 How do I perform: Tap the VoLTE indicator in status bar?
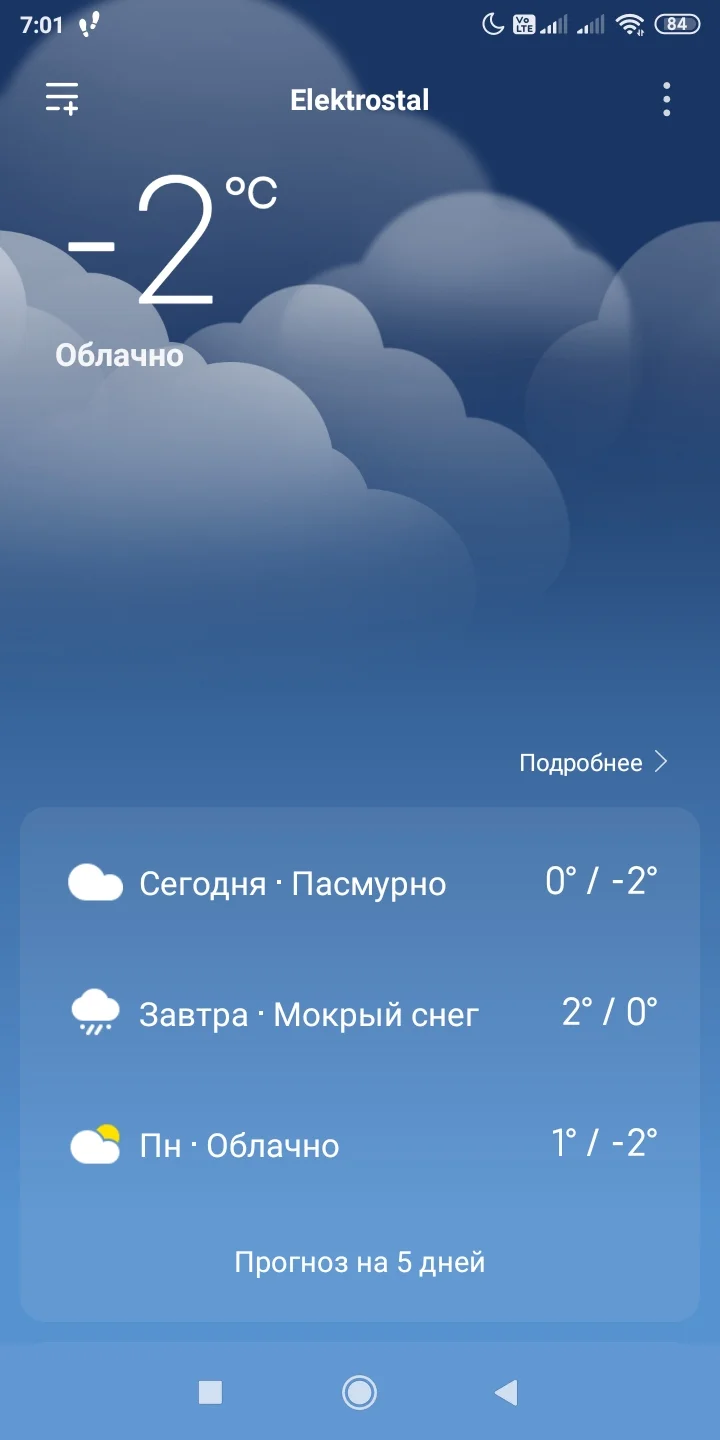(524, 24)
